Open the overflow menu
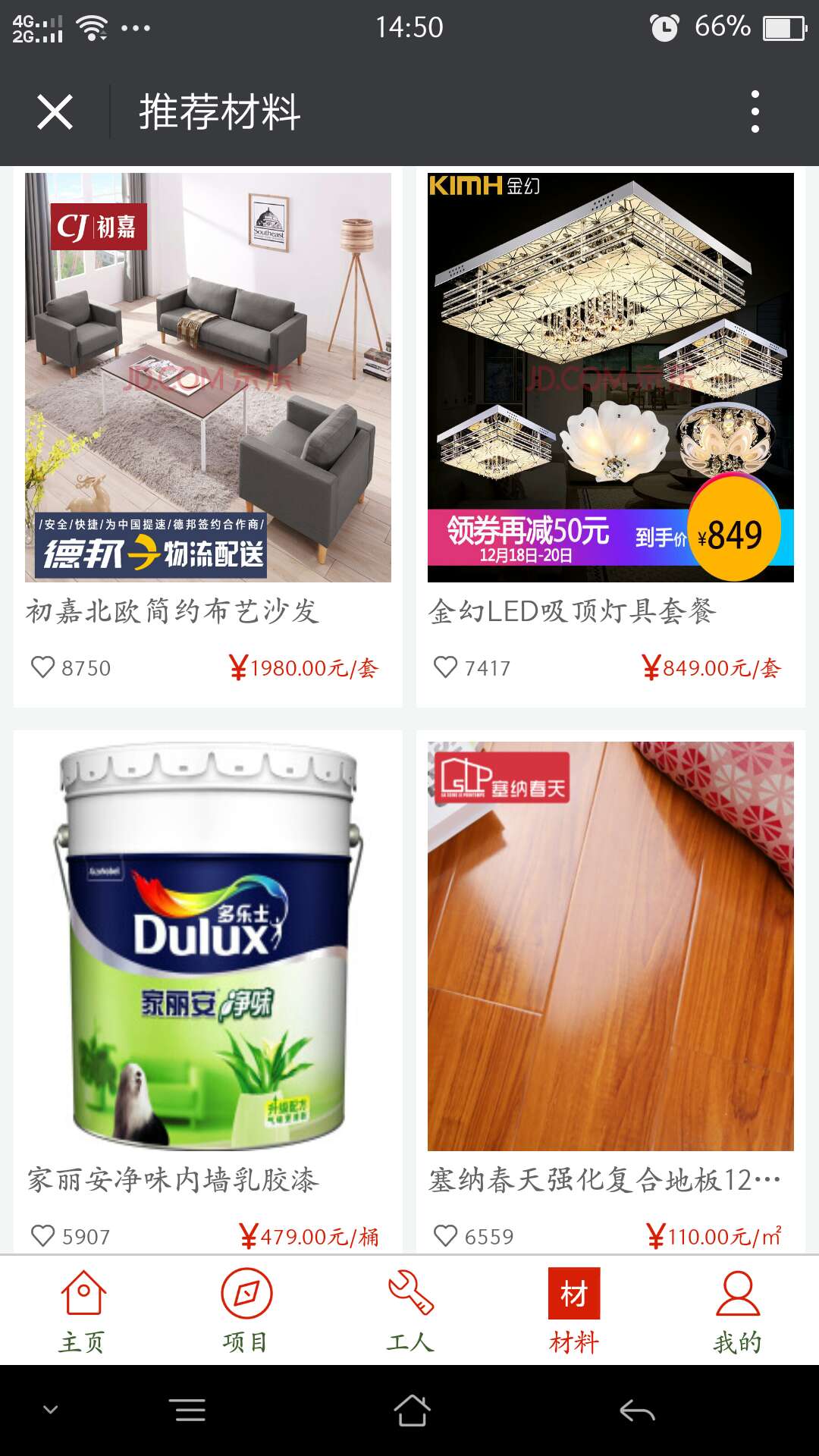The width and height of the screenshot is (819, 1456). pyautogui.click(x=755, y=112)
